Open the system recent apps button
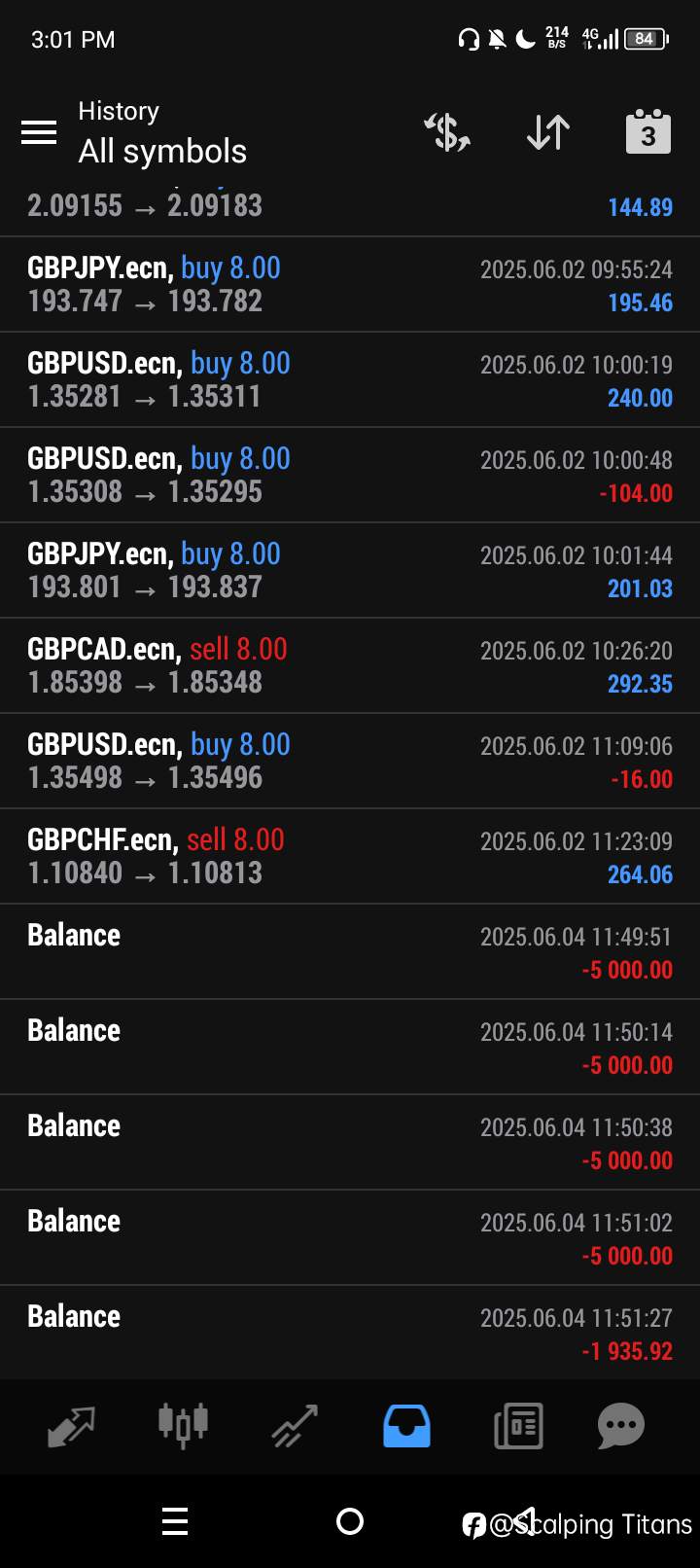The width and height of the screenshot is (700, 1568). (175, 1521)
